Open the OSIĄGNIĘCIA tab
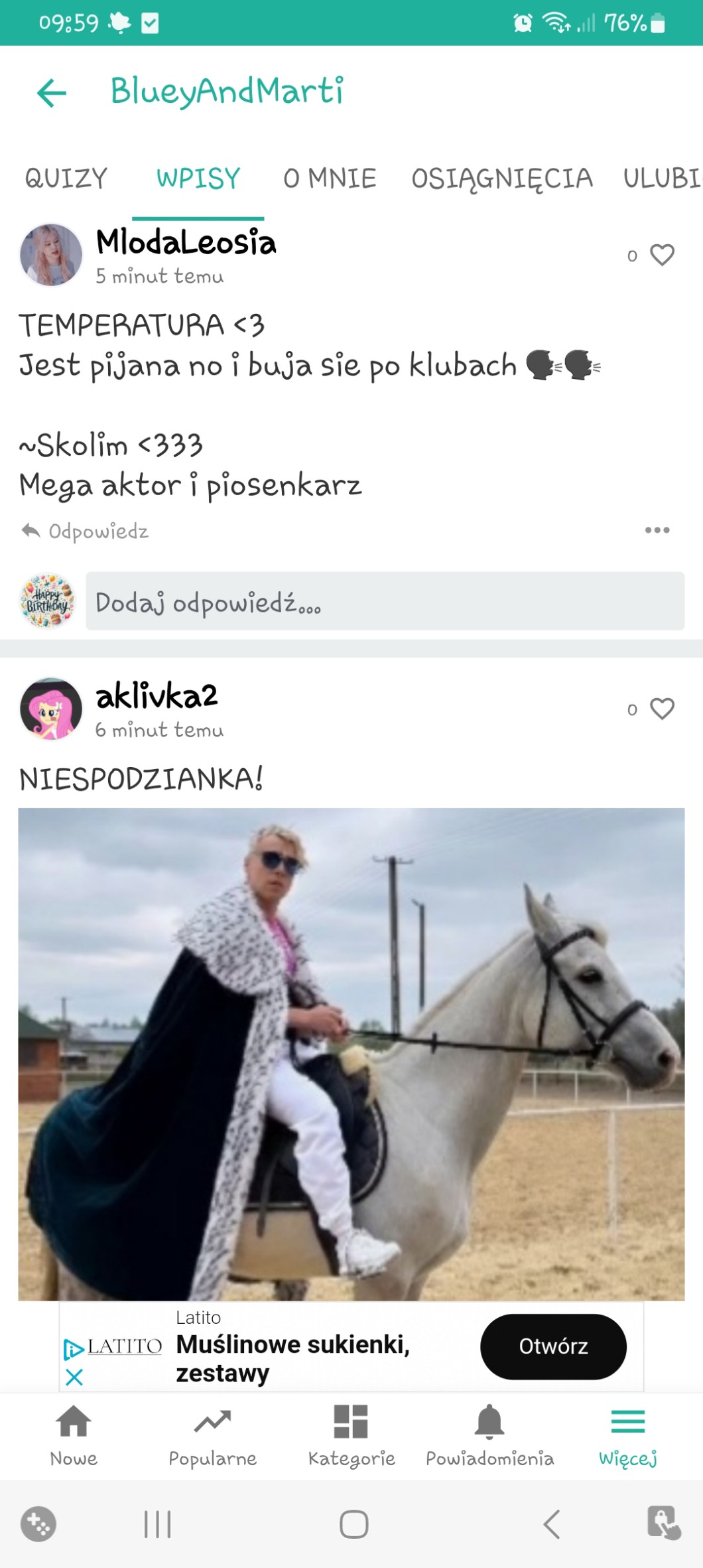Screen dimensions: 703x1568 tap(501, 179)
